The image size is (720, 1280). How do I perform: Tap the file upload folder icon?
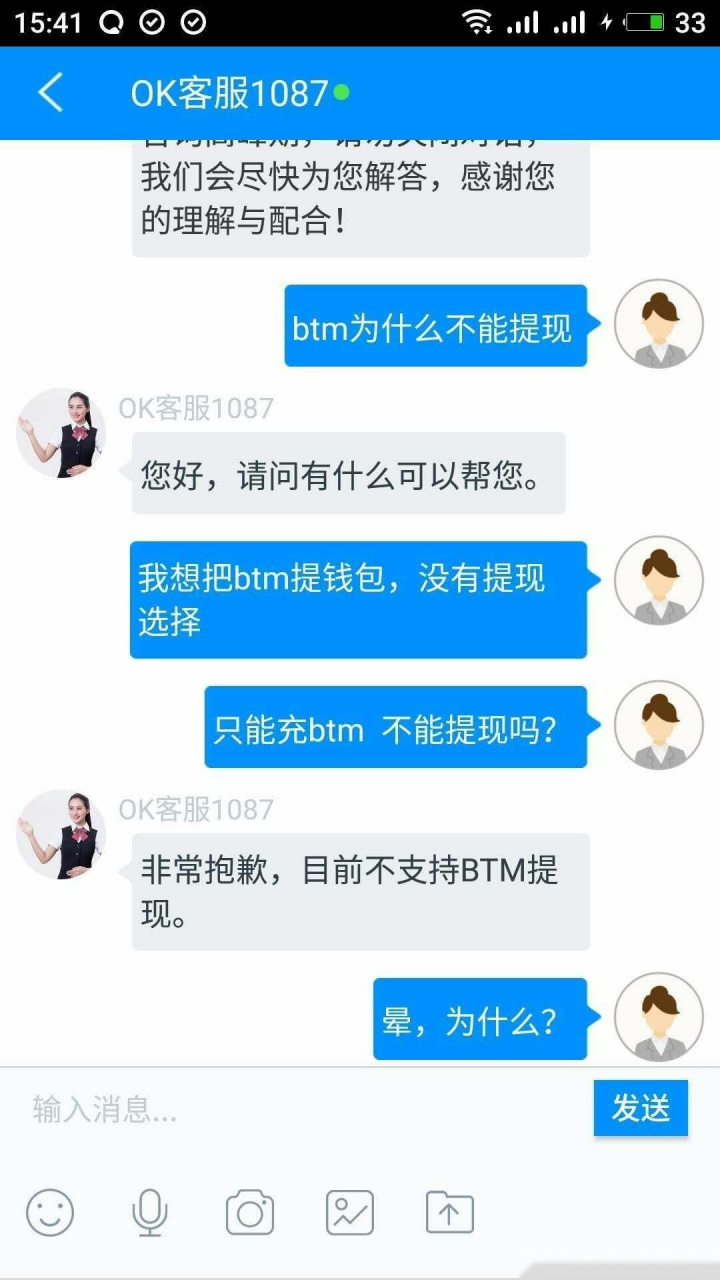point(449,1212)
